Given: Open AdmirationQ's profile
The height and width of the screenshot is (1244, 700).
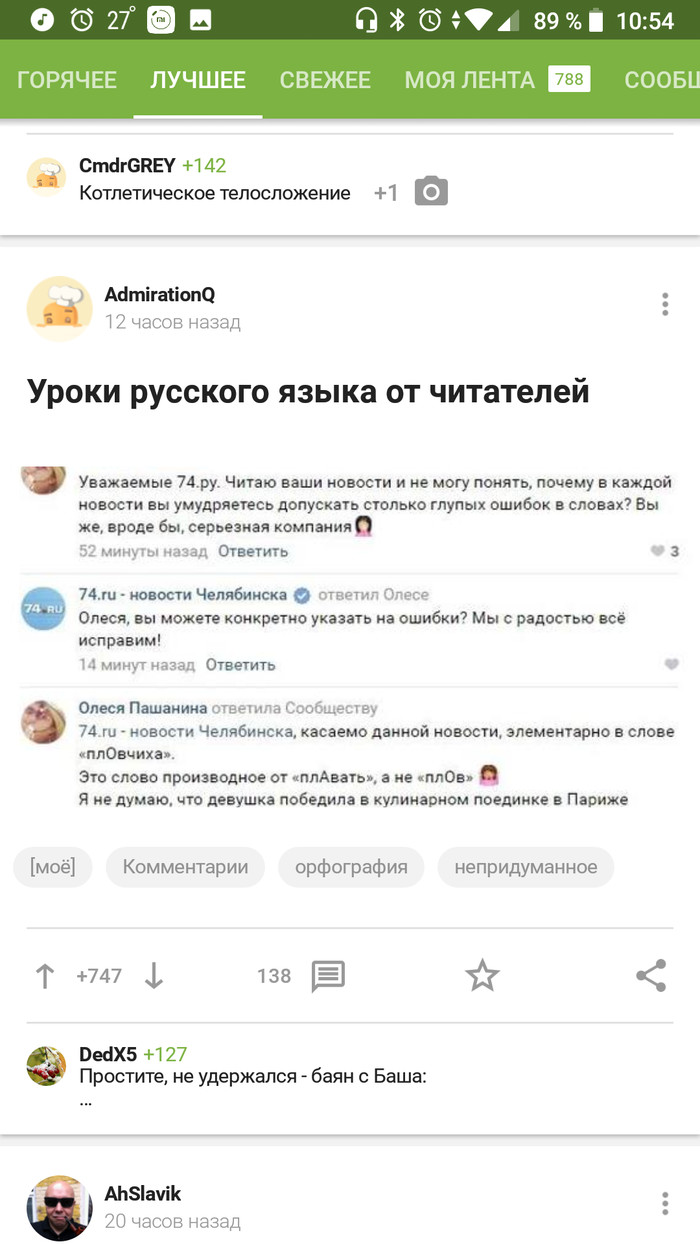Looking at the screenshot, I should (x=159, y=295).
